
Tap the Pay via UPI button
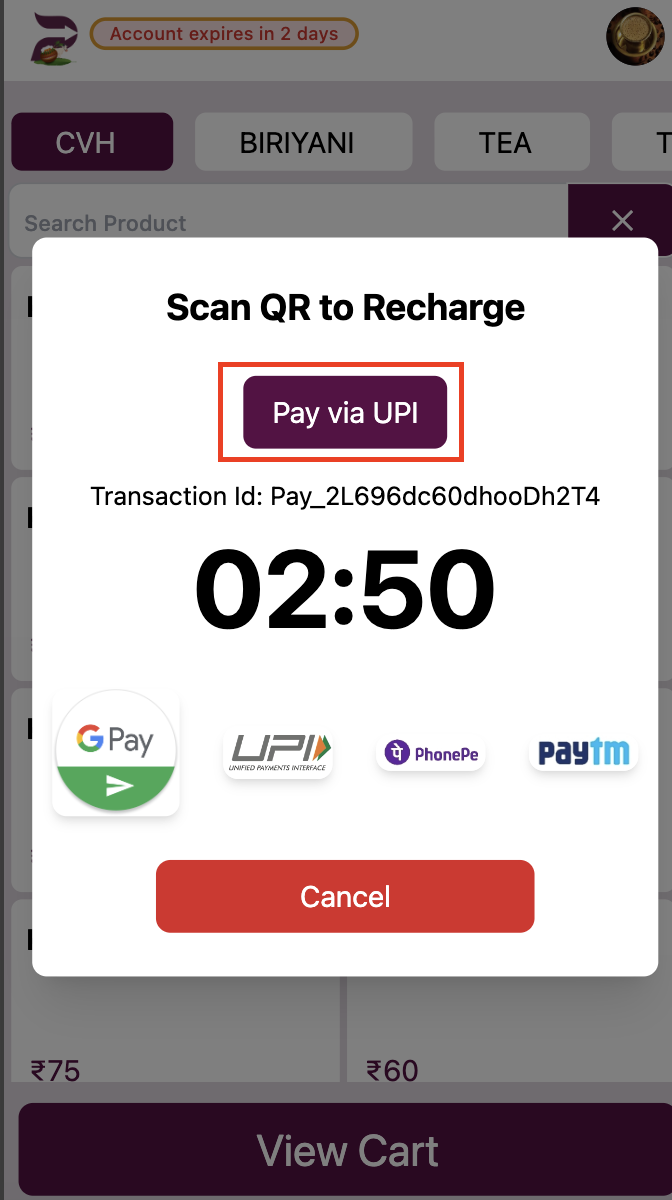click(x=345, y=413)
